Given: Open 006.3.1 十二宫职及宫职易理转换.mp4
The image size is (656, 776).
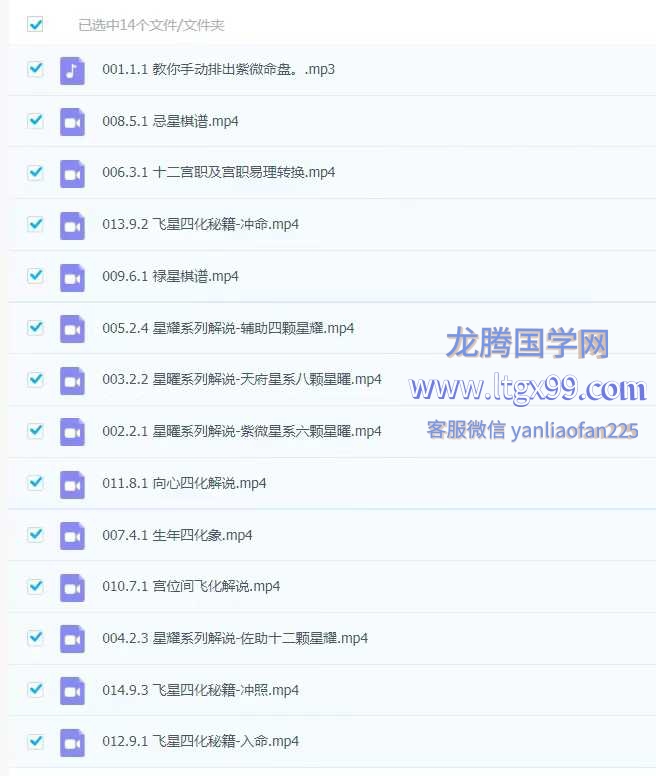Looking at the screenshot, I should click(218, 173).
